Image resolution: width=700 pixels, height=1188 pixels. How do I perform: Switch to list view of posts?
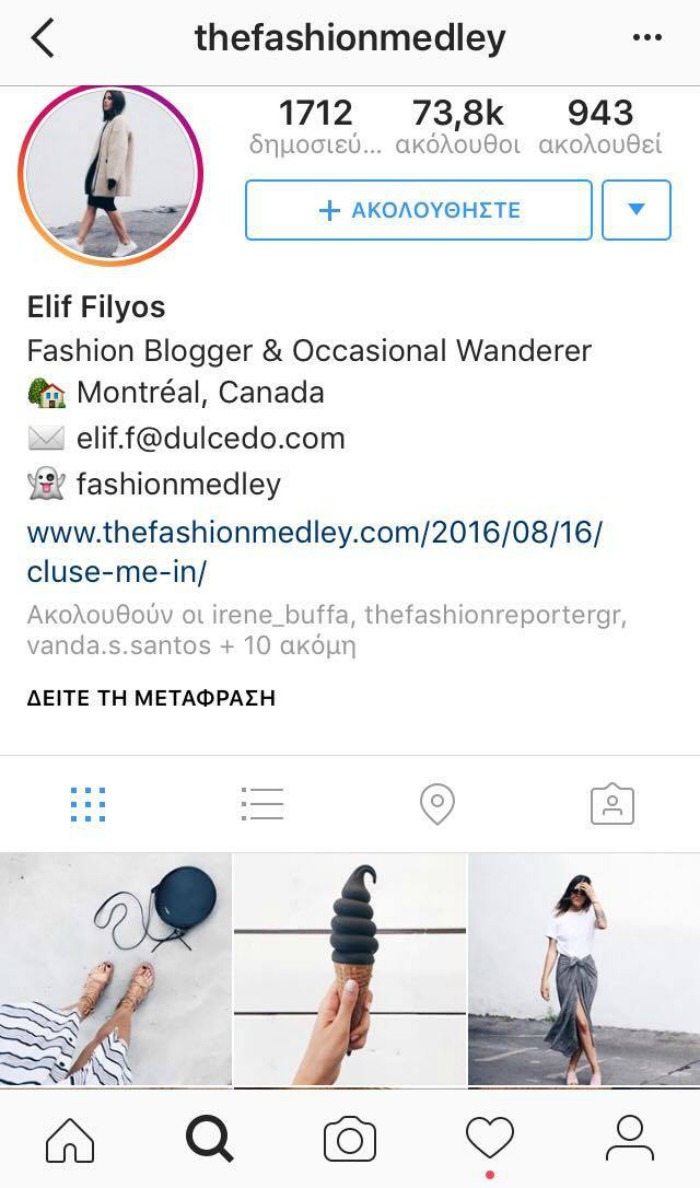click(x=262, y=804)
